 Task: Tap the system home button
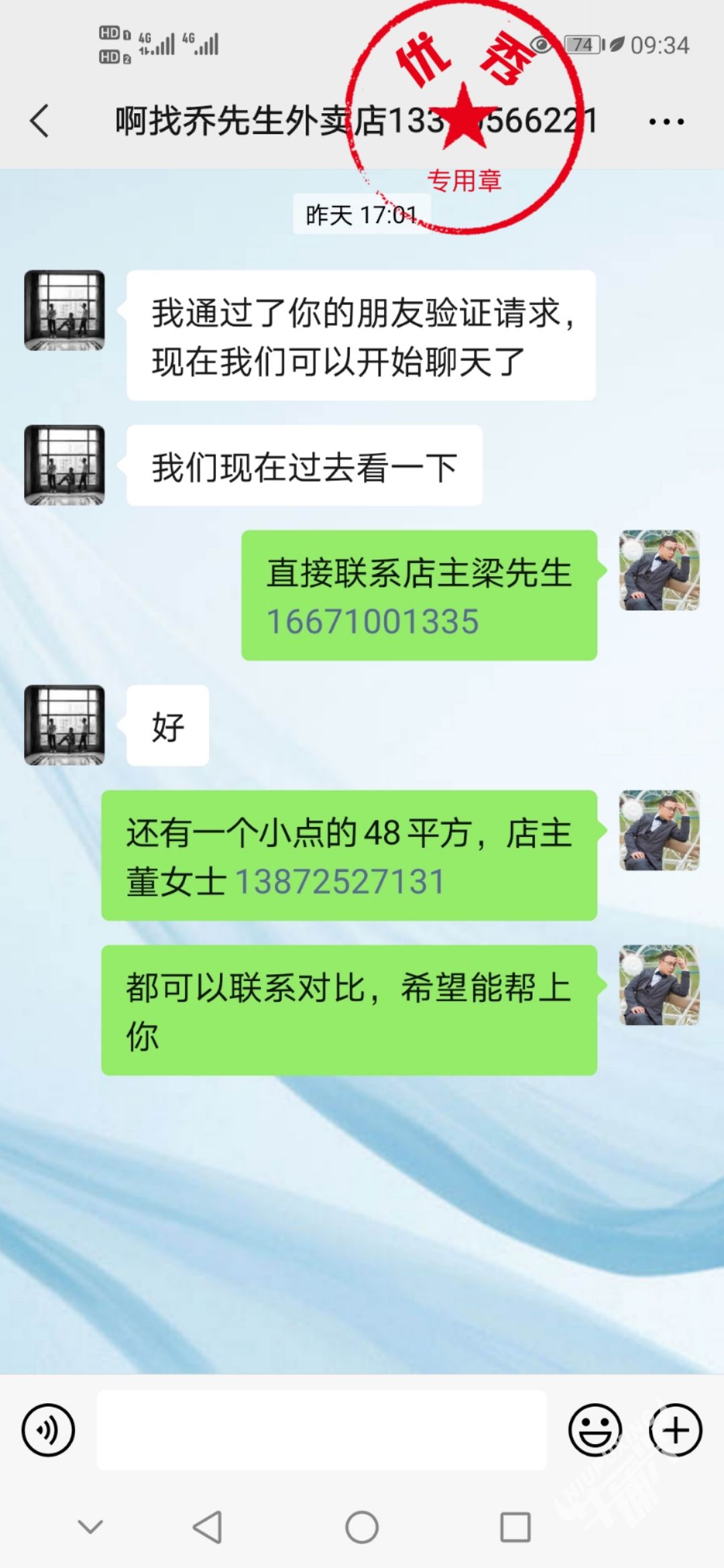click(362, 1527)
